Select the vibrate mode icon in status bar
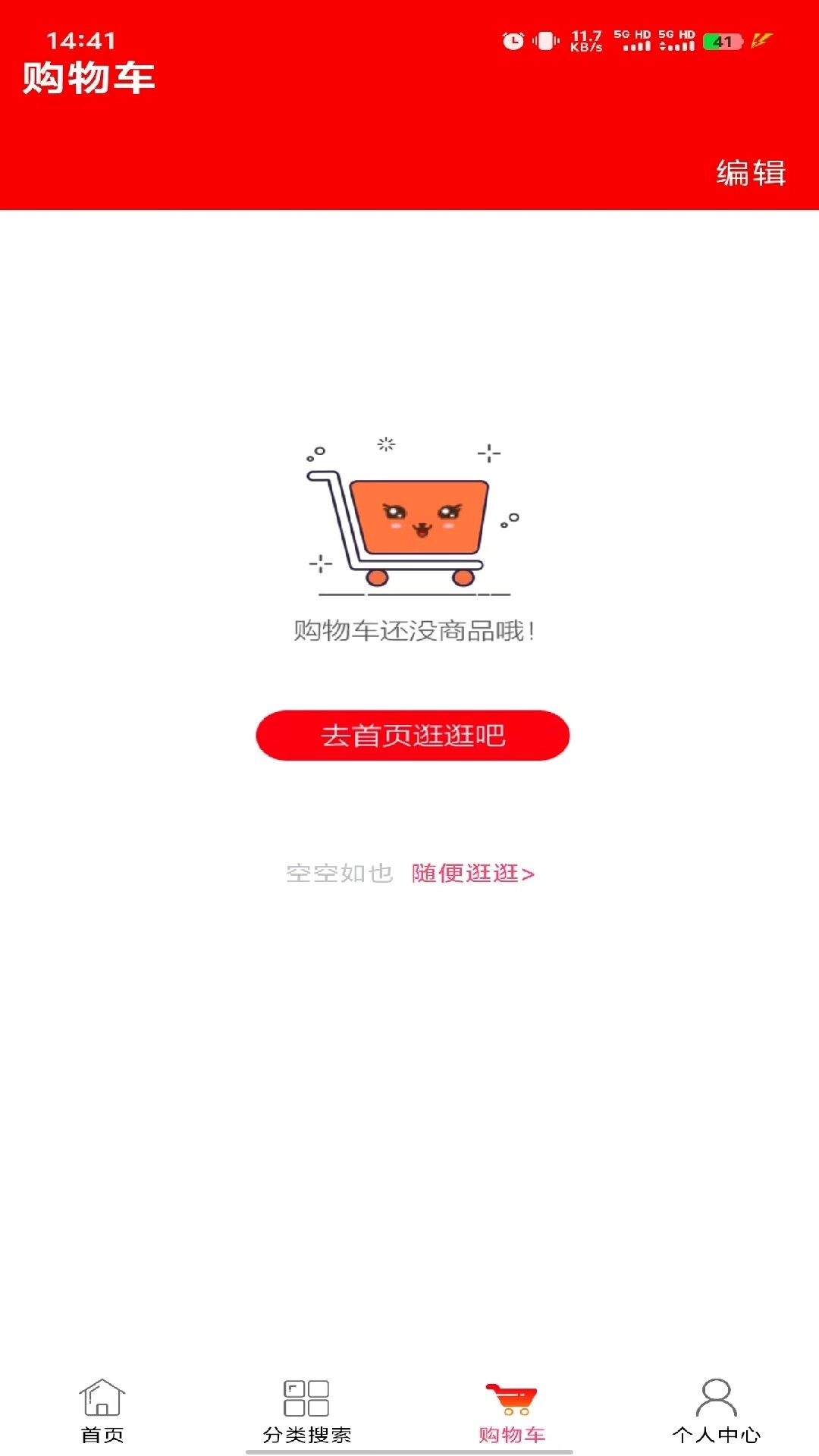 544,40
